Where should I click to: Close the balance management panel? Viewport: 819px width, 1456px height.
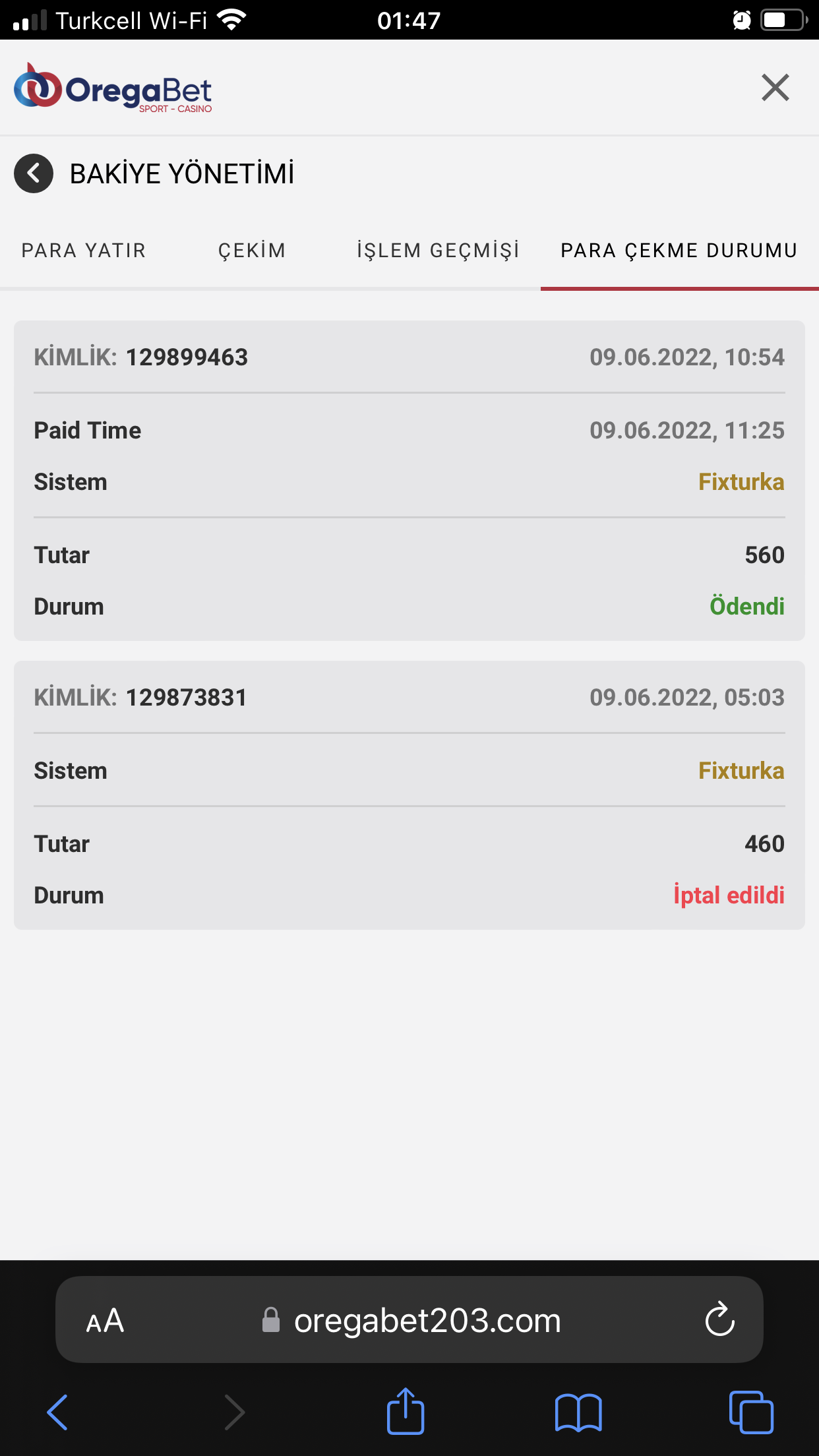(x=775, y=88)
